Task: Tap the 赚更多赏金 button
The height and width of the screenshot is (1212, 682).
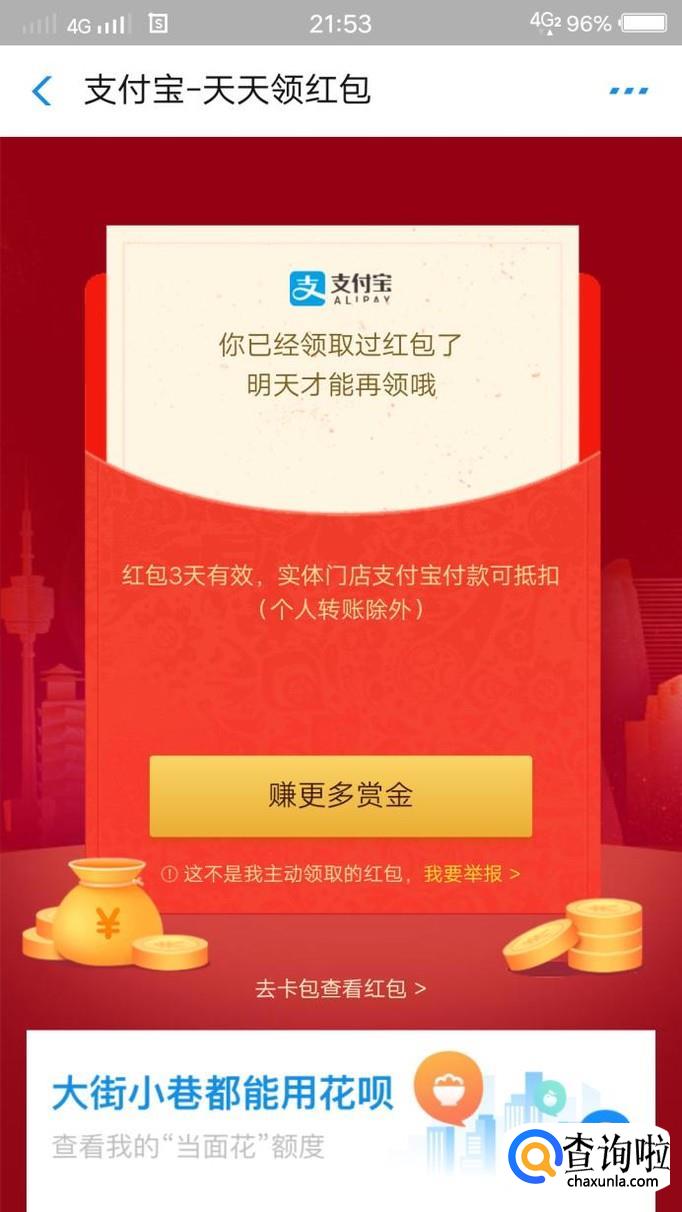Action: tap(340, 796)
